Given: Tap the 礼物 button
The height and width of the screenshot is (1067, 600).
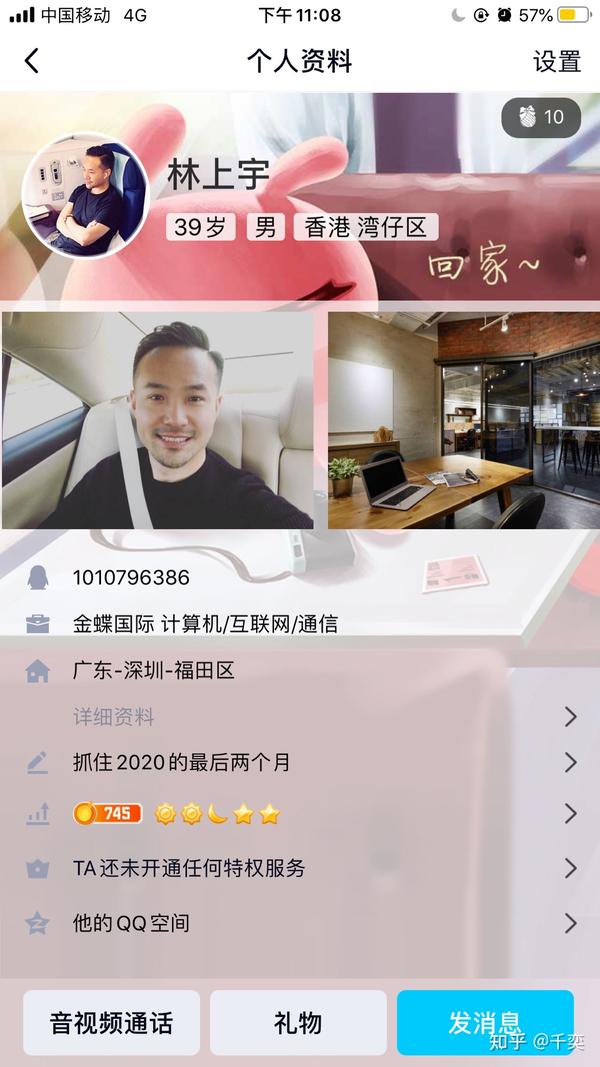Looking at the screenshot, I should pyautogui.click(x=298, y=1023).
